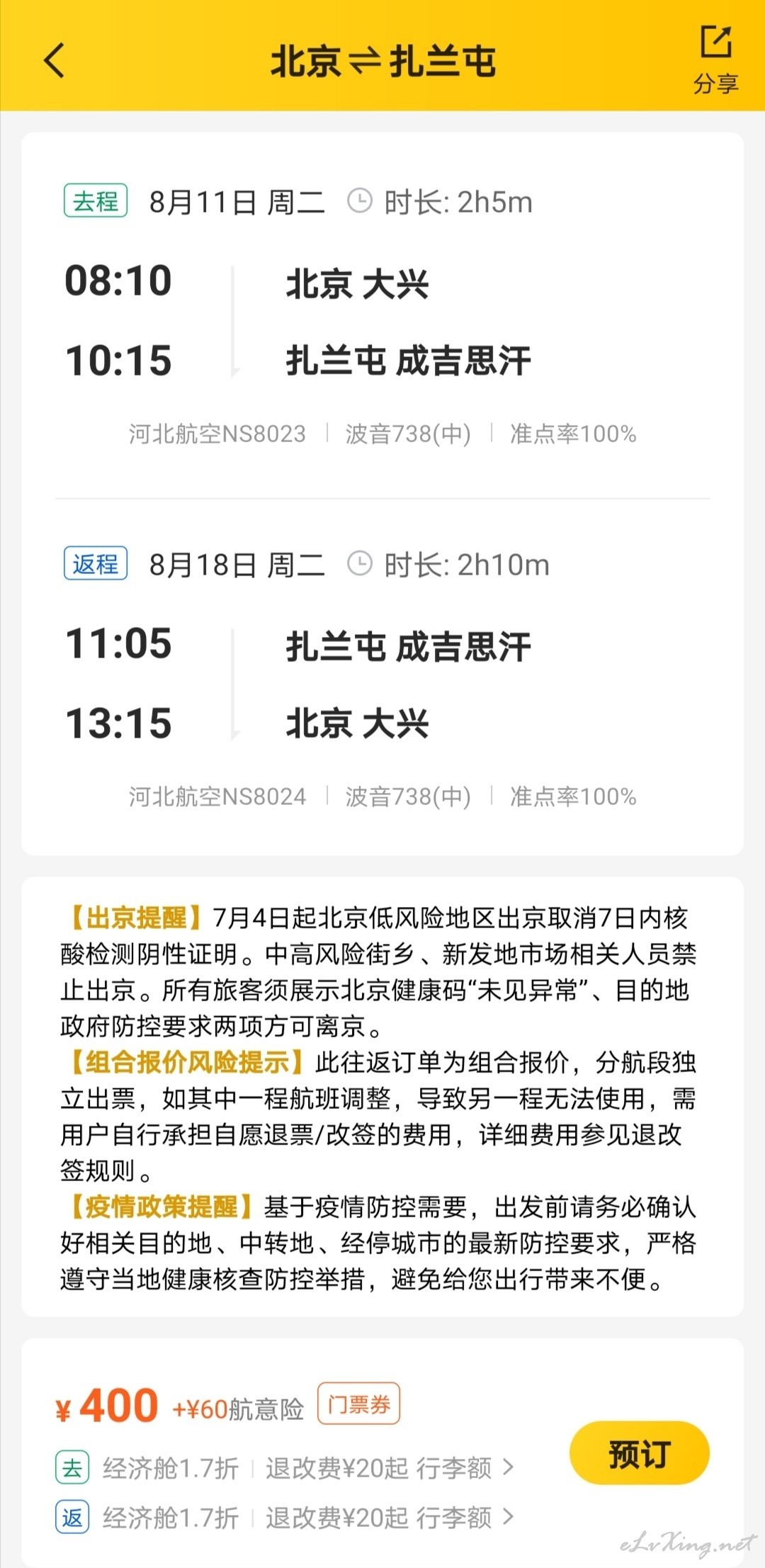Screen dimensions: 765x1568
Task: Open outbound 去 fare rules and baggage details
Action: [285, 1467]
